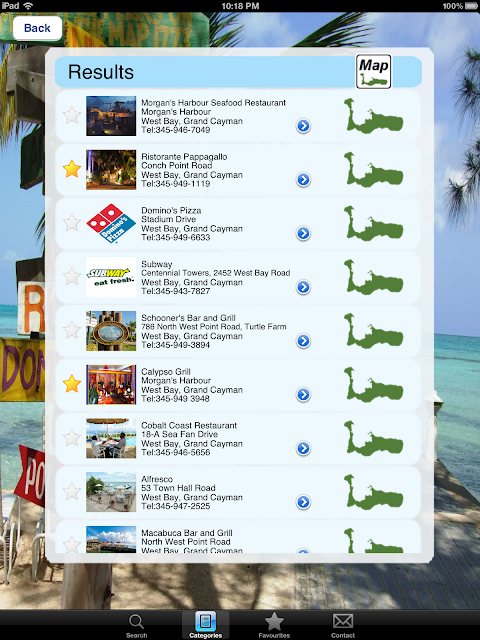Open details arrow for Domino's Pizza
Image resolution: width=480 pixels, height=640 pixels.
pyautogui.click(x=303, y=233)
